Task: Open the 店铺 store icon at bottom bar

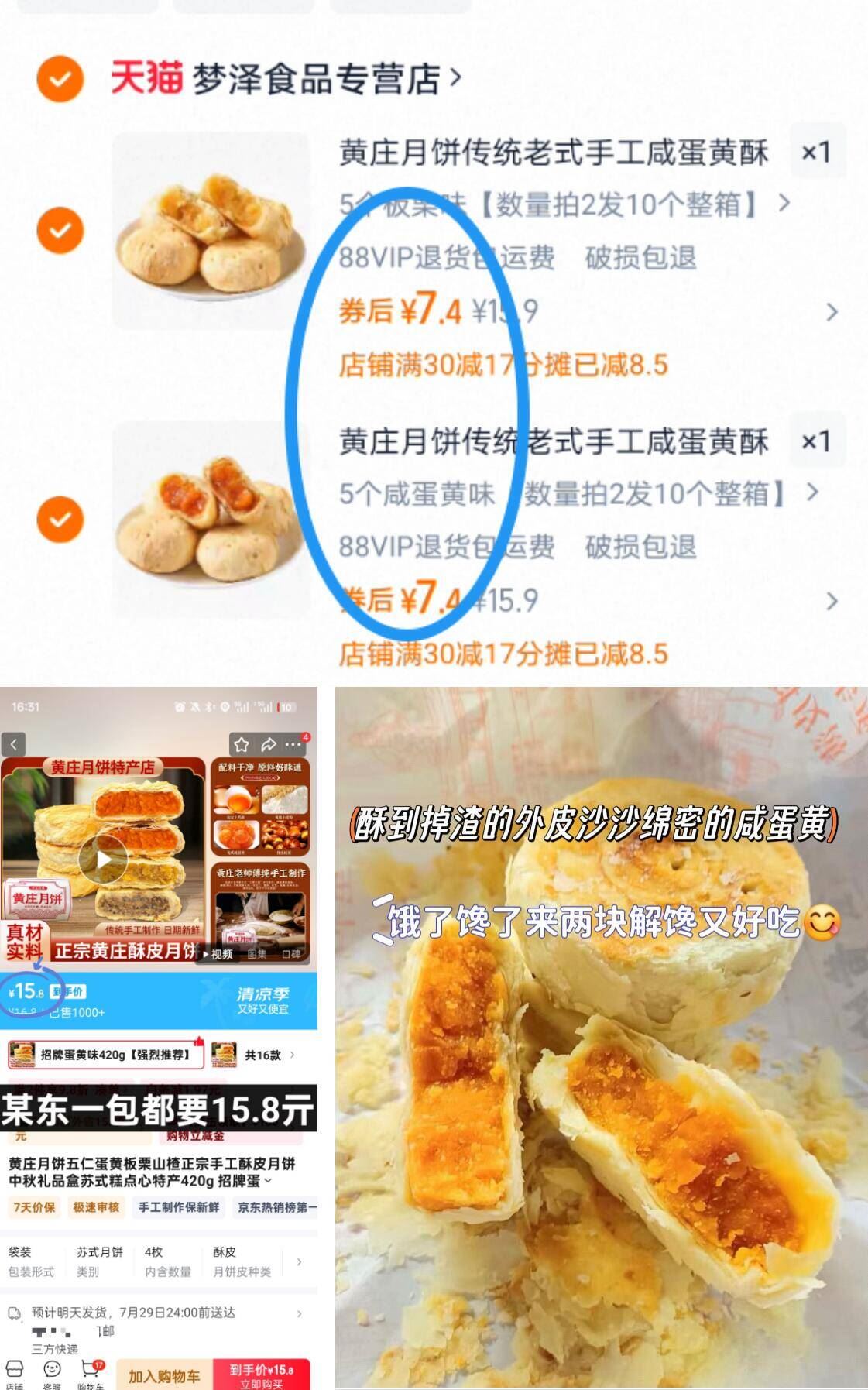Action: coord(14,1371)
